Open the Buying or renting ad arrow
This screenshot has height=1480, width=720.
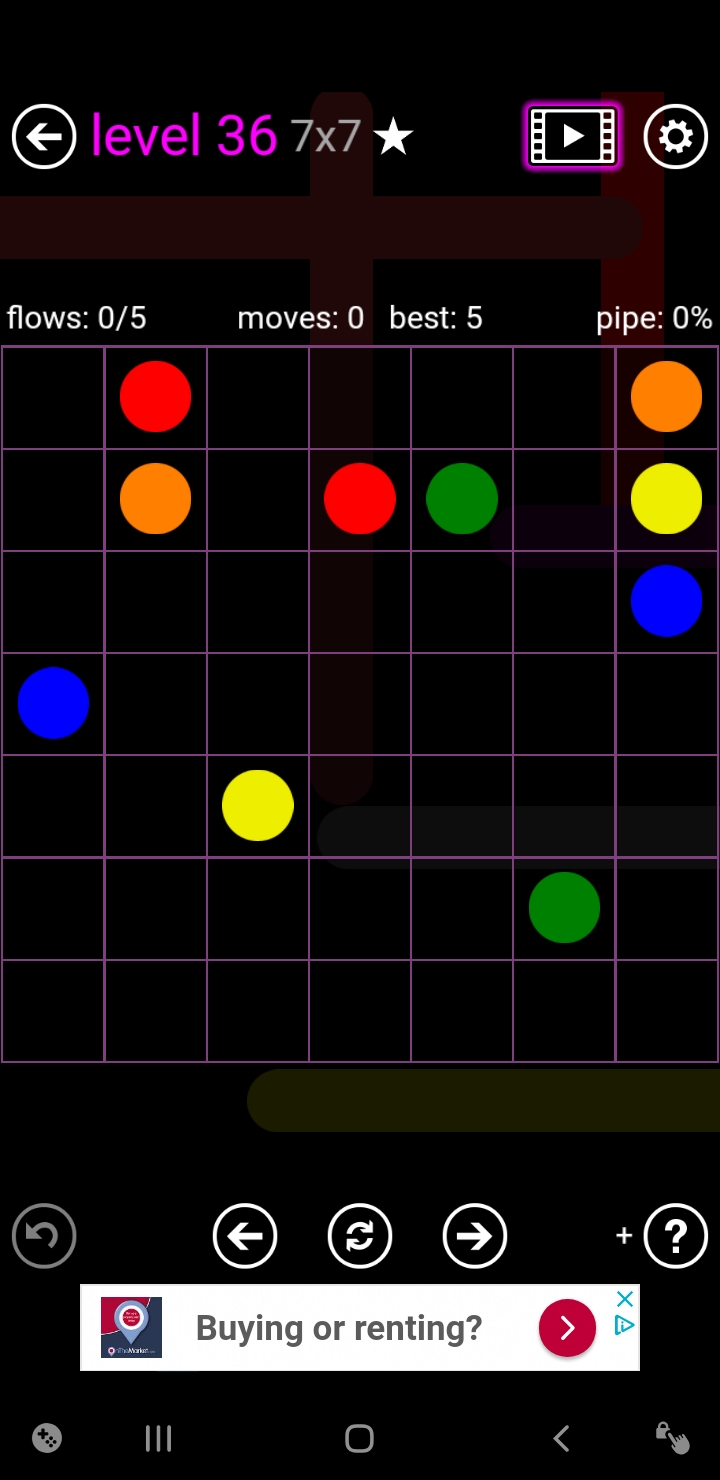click(x=567, y=1328)
